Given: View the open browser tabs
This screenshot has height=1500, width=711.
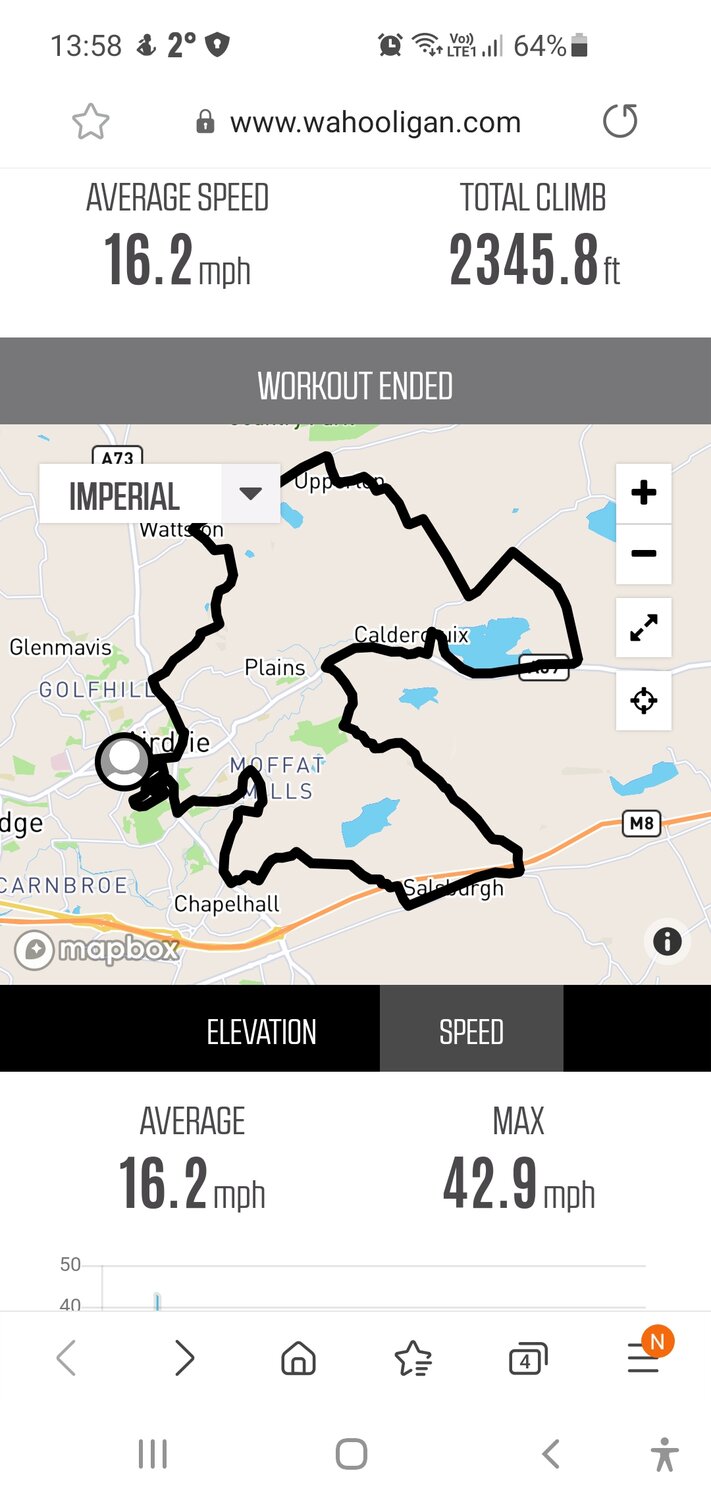Looking at the screenshot, I should point(526,1358).
